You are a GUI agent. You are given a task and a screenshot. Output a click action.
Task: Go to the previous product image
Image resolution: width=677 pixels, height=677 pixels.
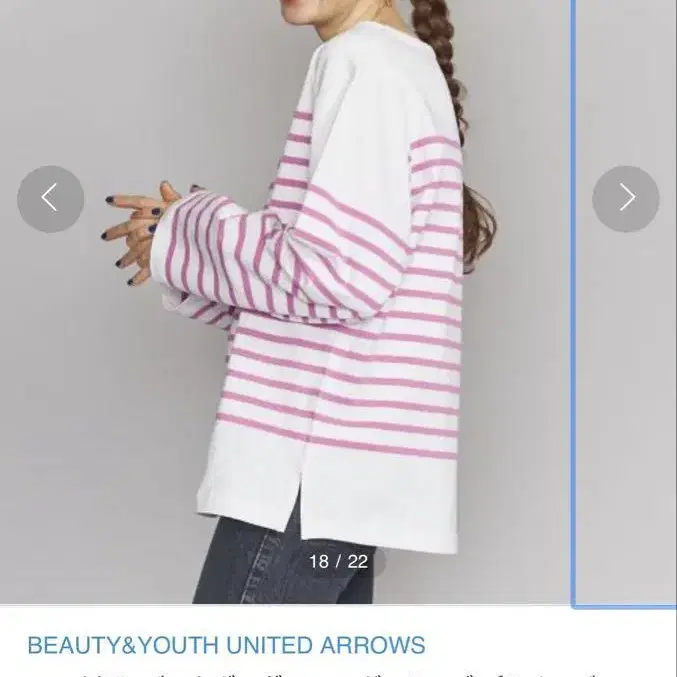(50, 199)
